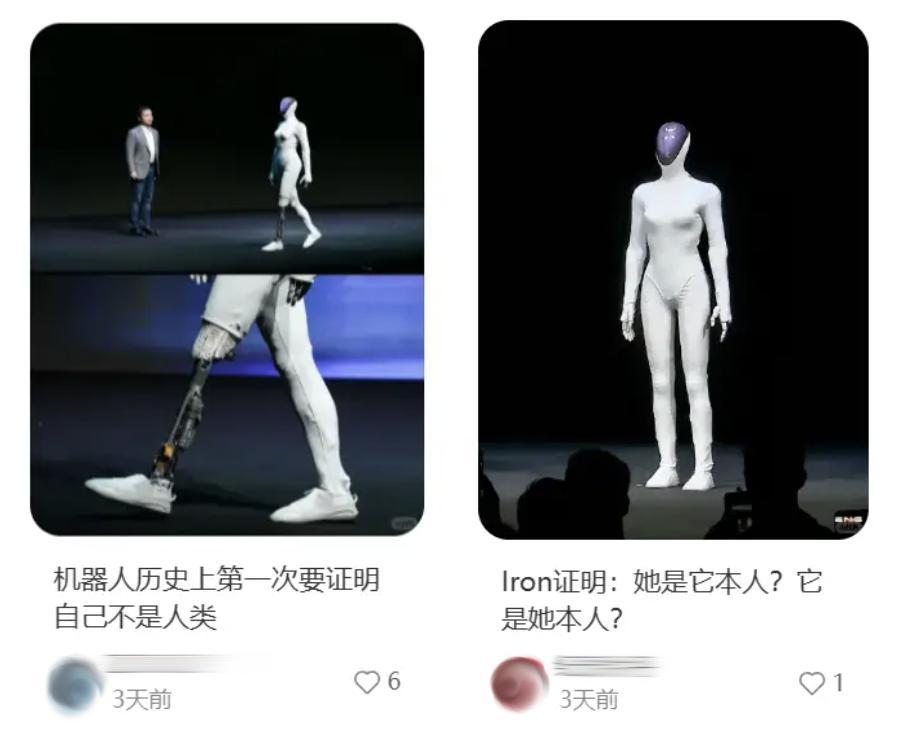Open the blue avatar author's profile
This screenshot has width=900, height=742.
coord(76,685)
